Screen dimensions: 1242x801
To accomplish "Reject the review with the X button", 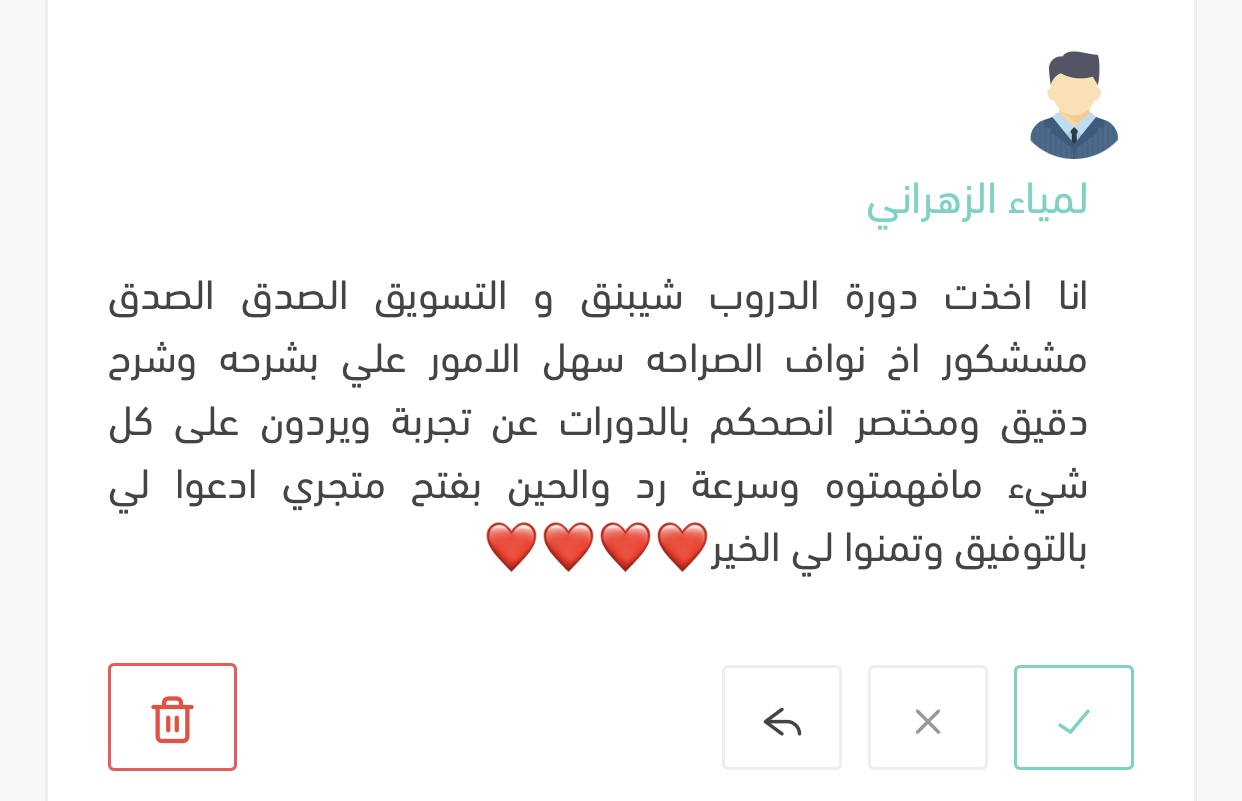I will tap(927, 718).
